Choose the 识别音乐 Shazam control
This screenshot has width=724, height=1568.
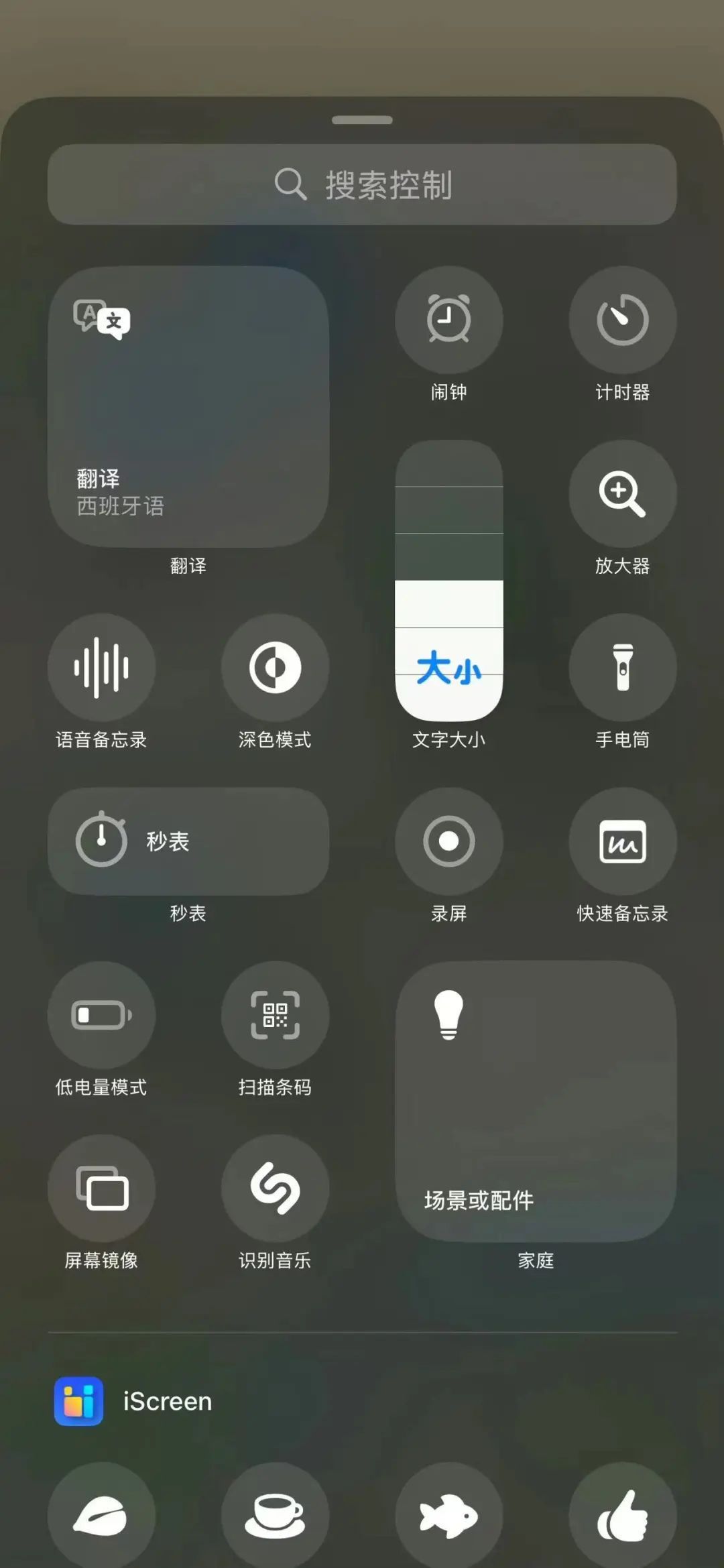(275, 1188)
